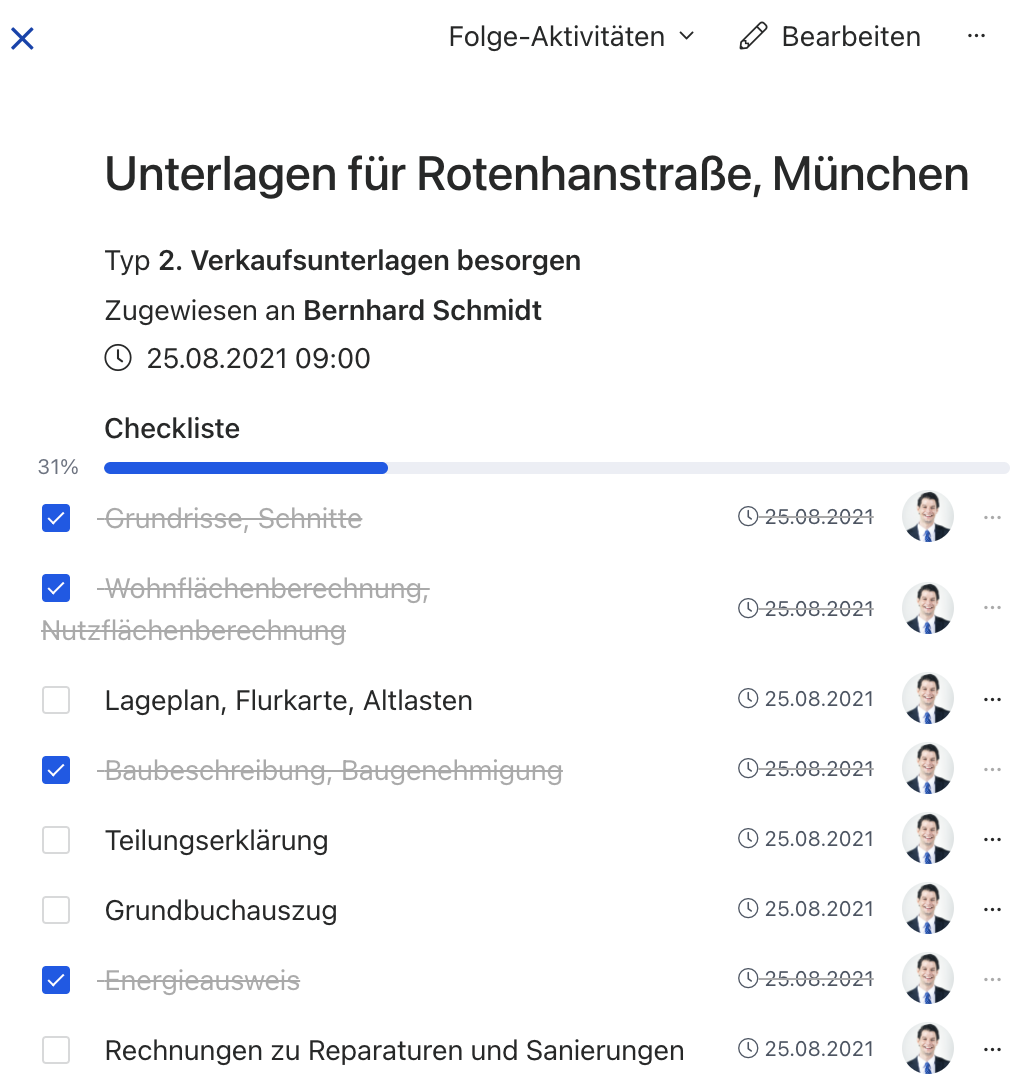Open the top overflow menu
This screenshot has height=1084, width=1032.
tap(977, 37)
